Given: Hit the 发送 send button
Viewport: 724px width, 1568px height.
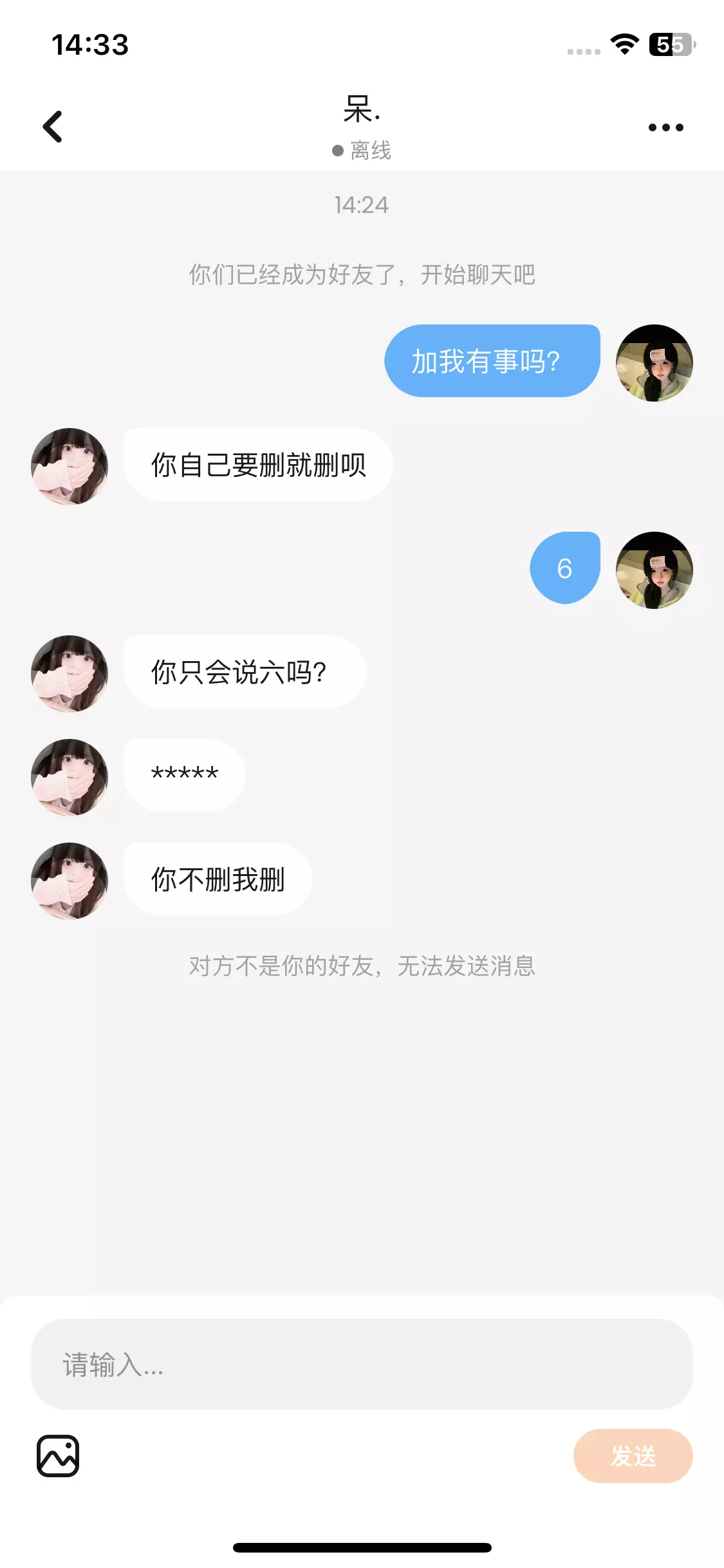Looking at the screenshot, I should pyautogui.click(x=633, y=1456).
